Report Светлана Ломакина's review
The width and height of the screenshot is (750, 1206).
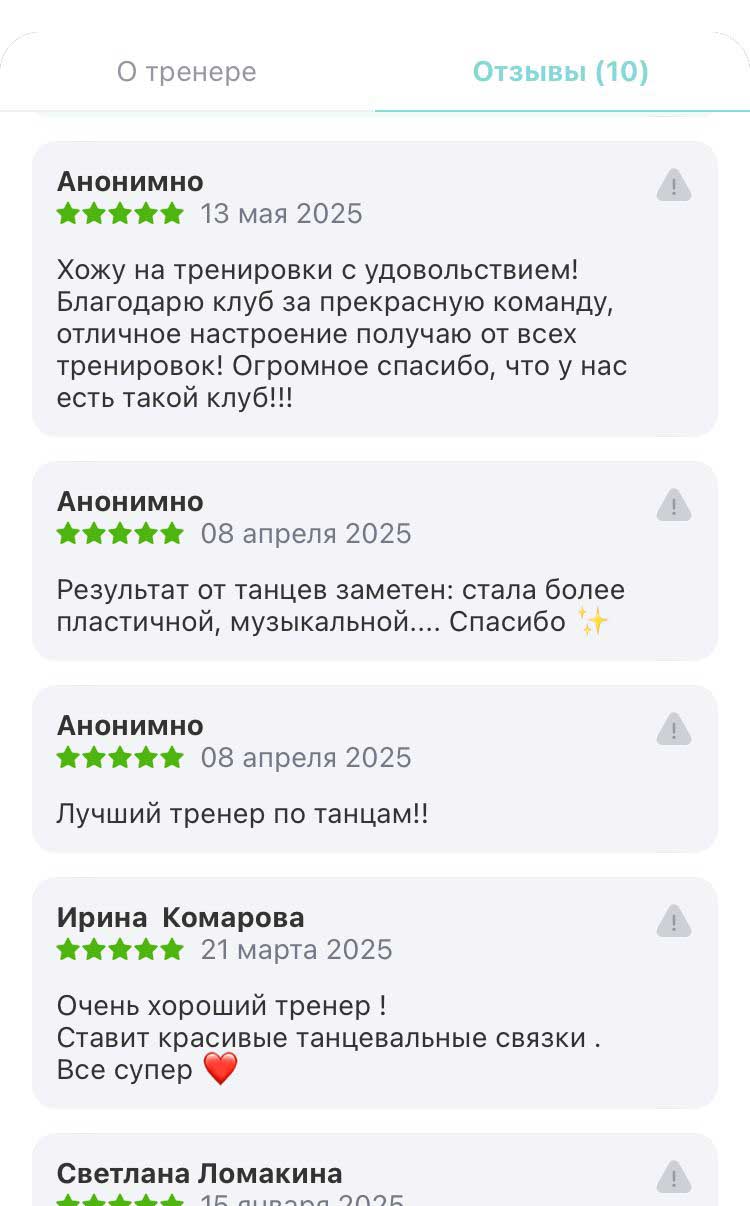pos(674,1177)
